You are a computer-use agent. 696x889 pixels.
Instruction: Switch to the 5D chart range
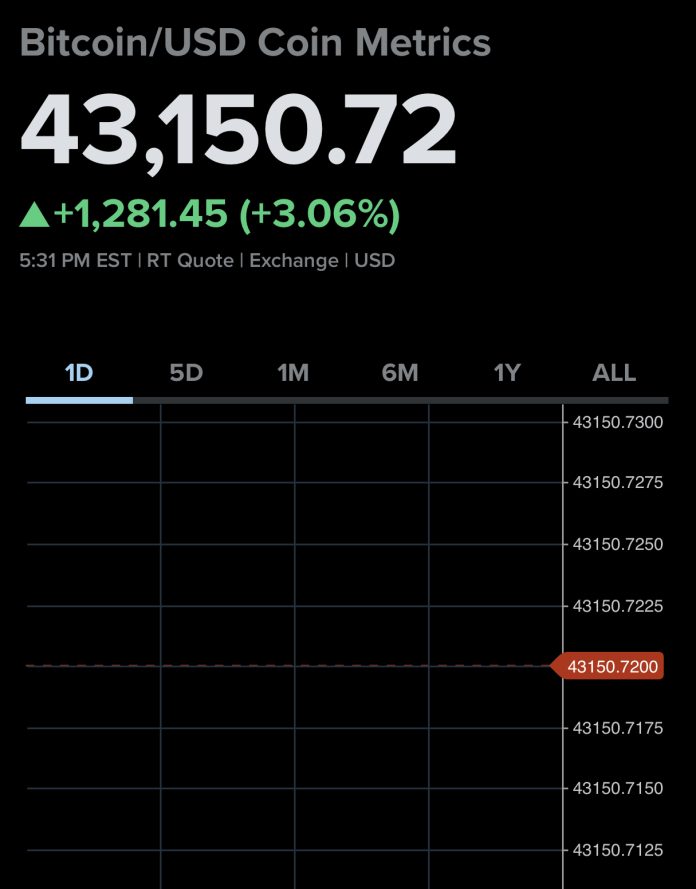point(186,373)
